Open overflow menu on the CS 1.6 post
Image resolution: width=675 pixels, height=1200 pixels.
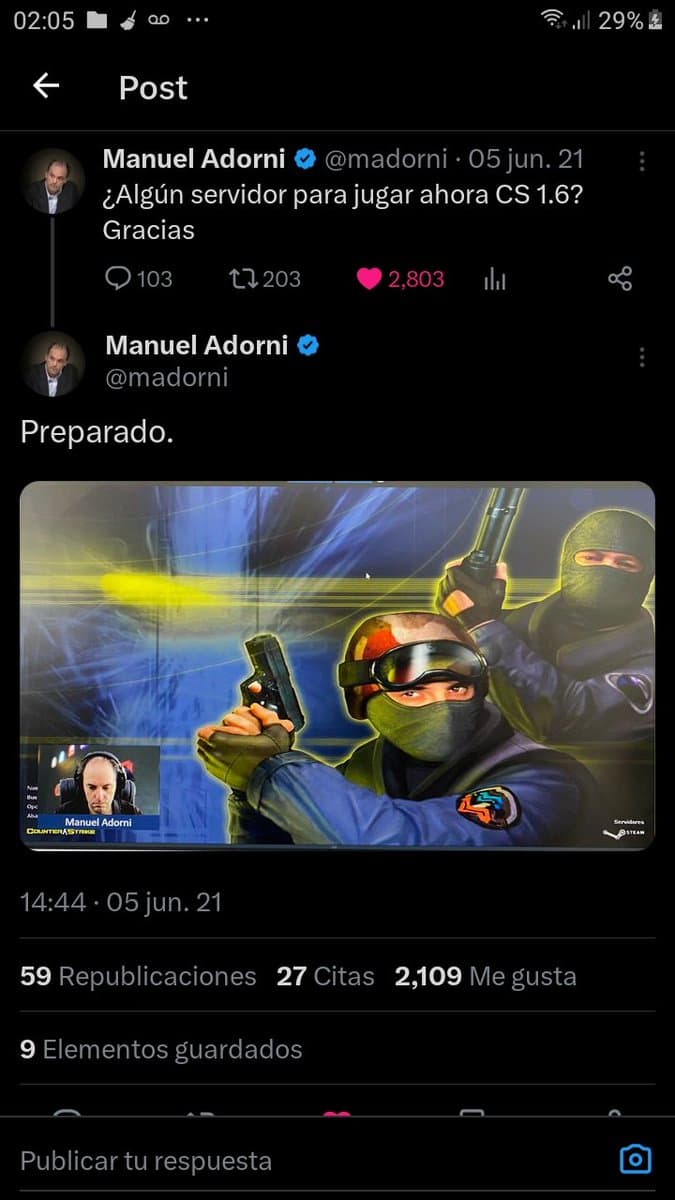(641, 161)
